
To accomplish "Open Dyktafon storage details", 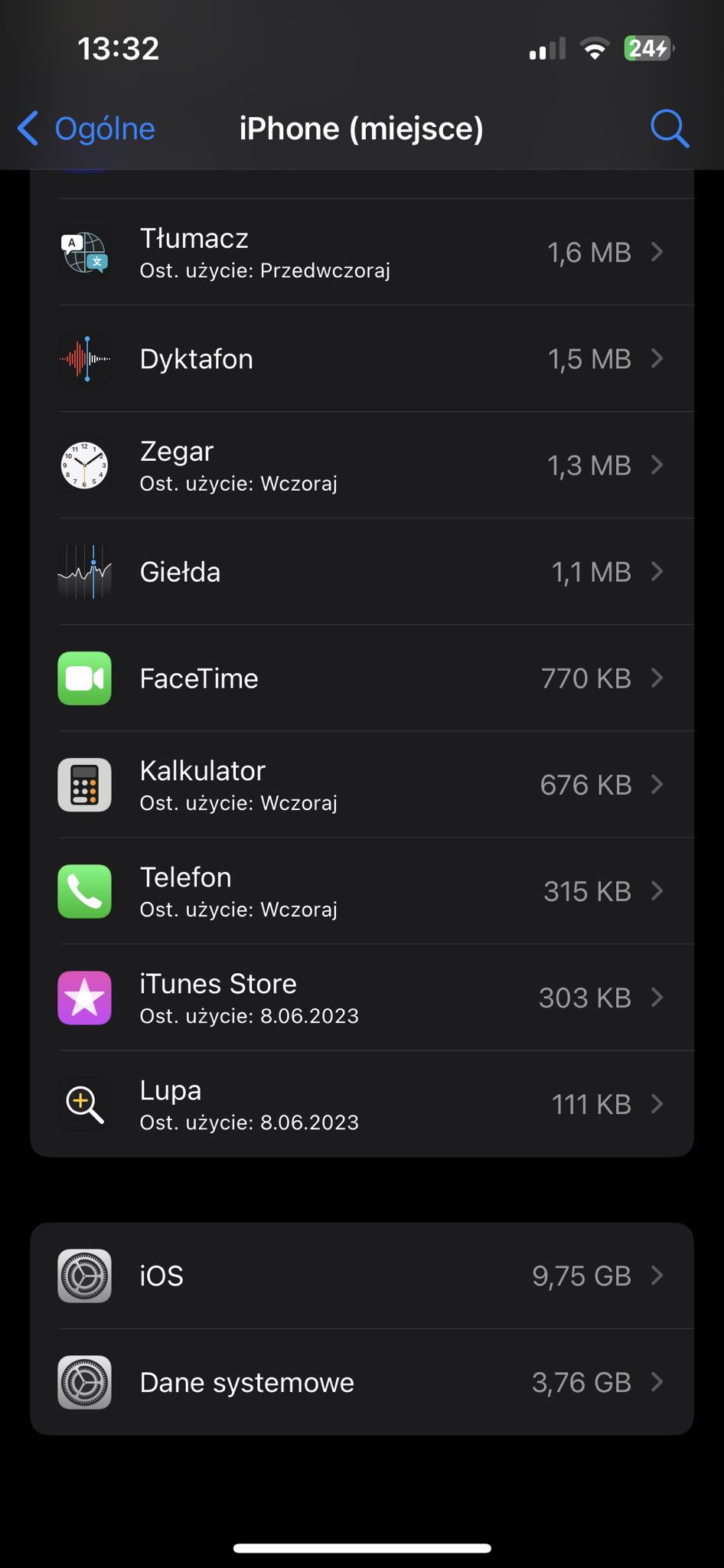I will 362,358.
